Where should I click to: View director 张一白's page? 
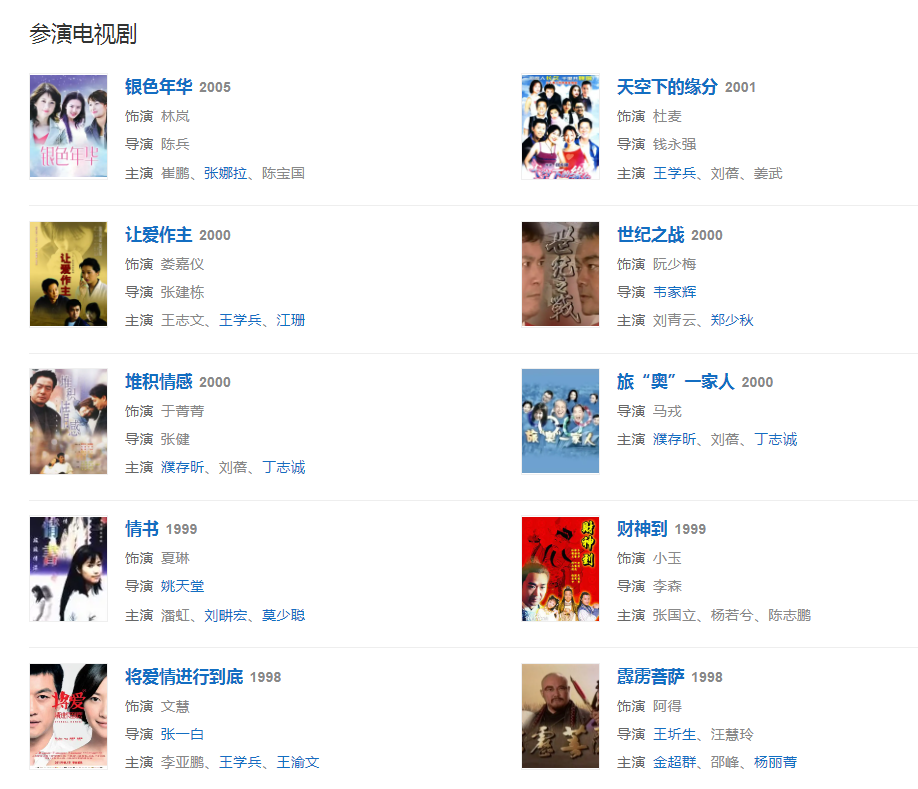click(183, 734)
